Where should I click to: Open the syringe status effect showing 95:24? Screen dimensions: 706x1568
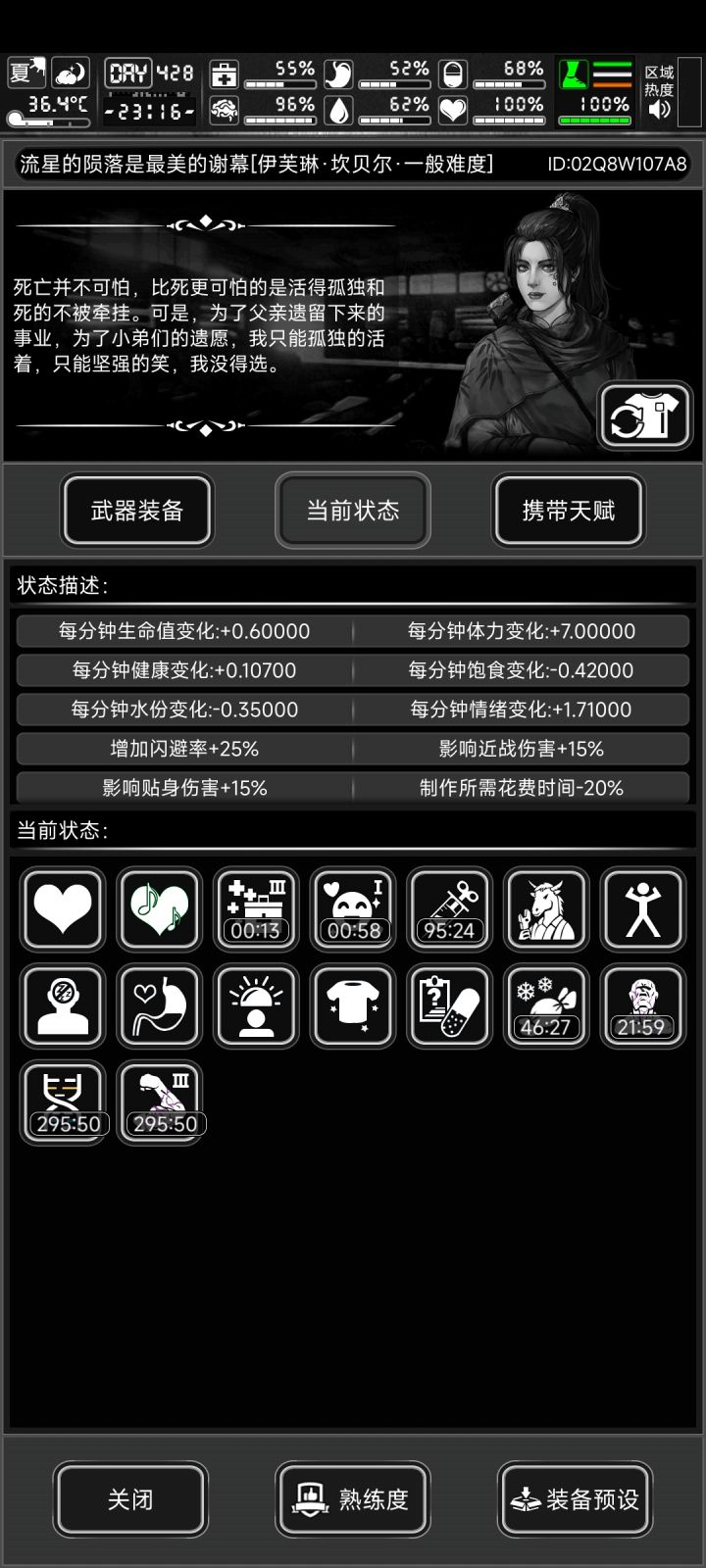tap(449, 909)
